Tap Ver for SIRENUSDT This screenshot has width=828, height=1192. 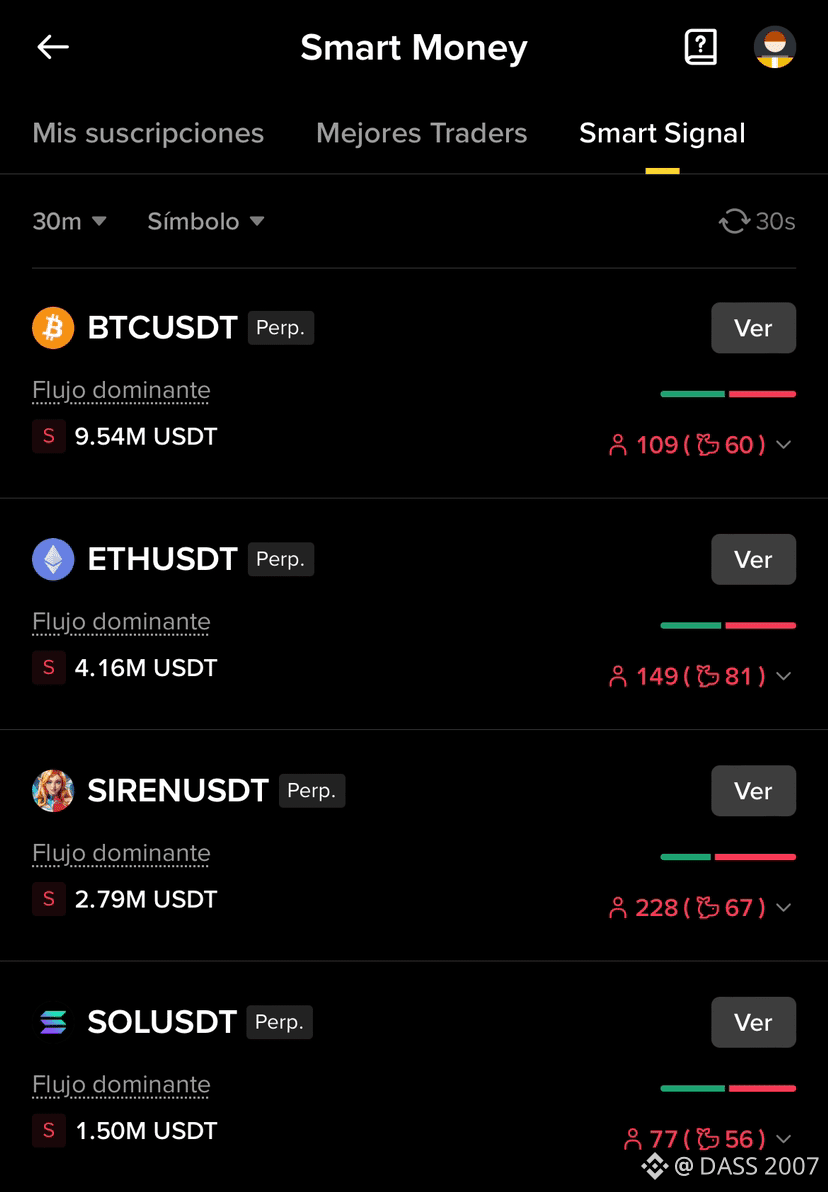(x=753, y=791)
